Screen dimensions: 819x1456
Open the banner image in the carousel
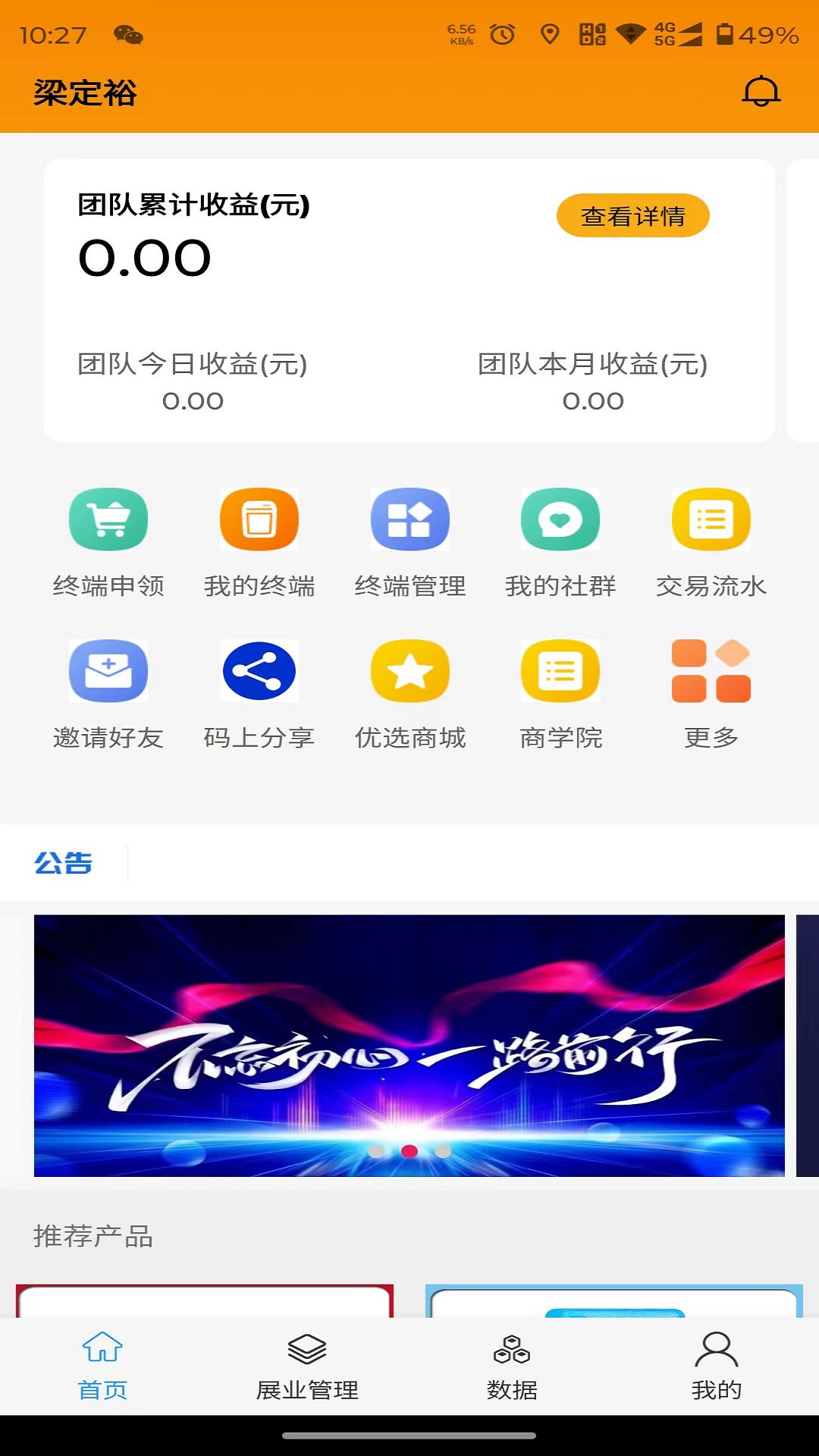tap(409, 1046)
